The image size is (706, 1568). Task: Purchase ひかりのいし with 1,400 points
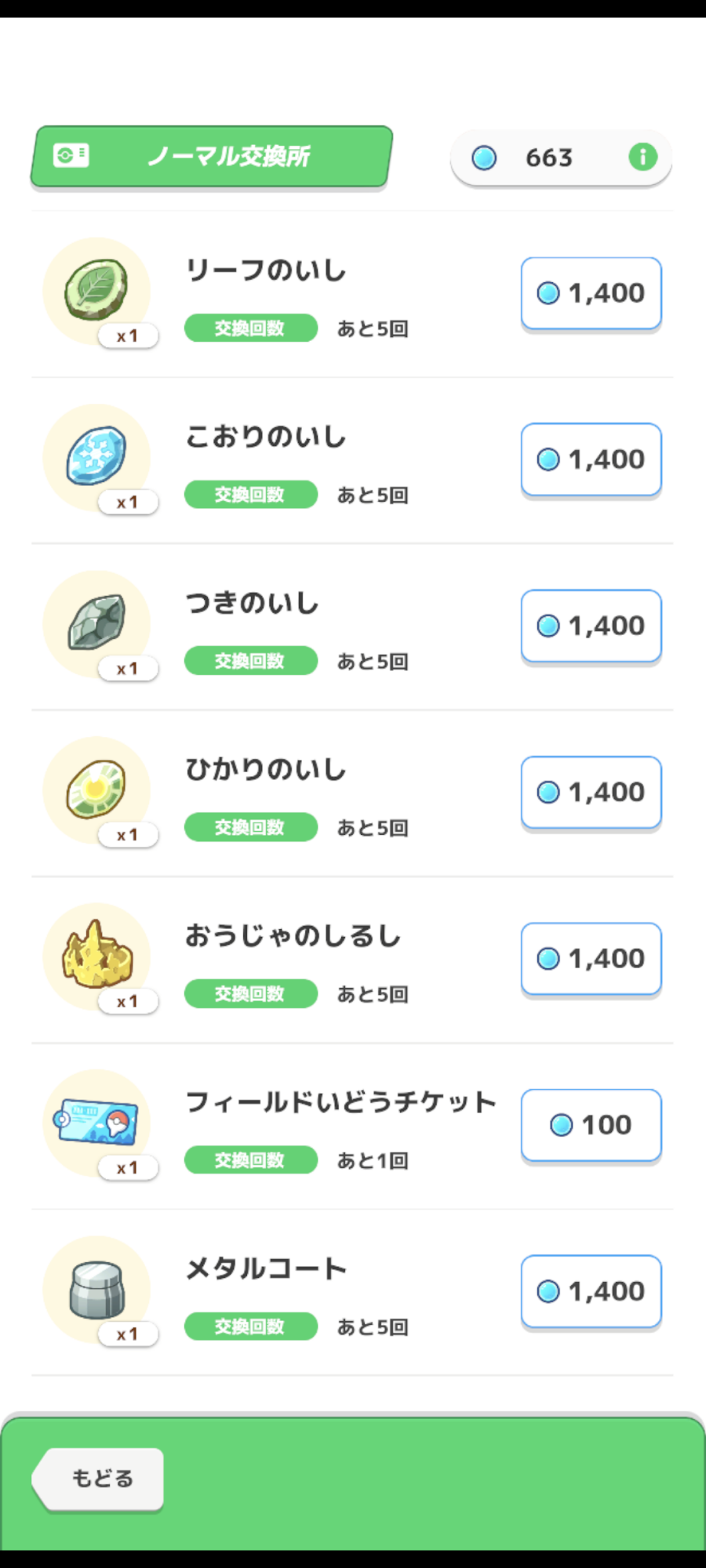coord(591,792)
